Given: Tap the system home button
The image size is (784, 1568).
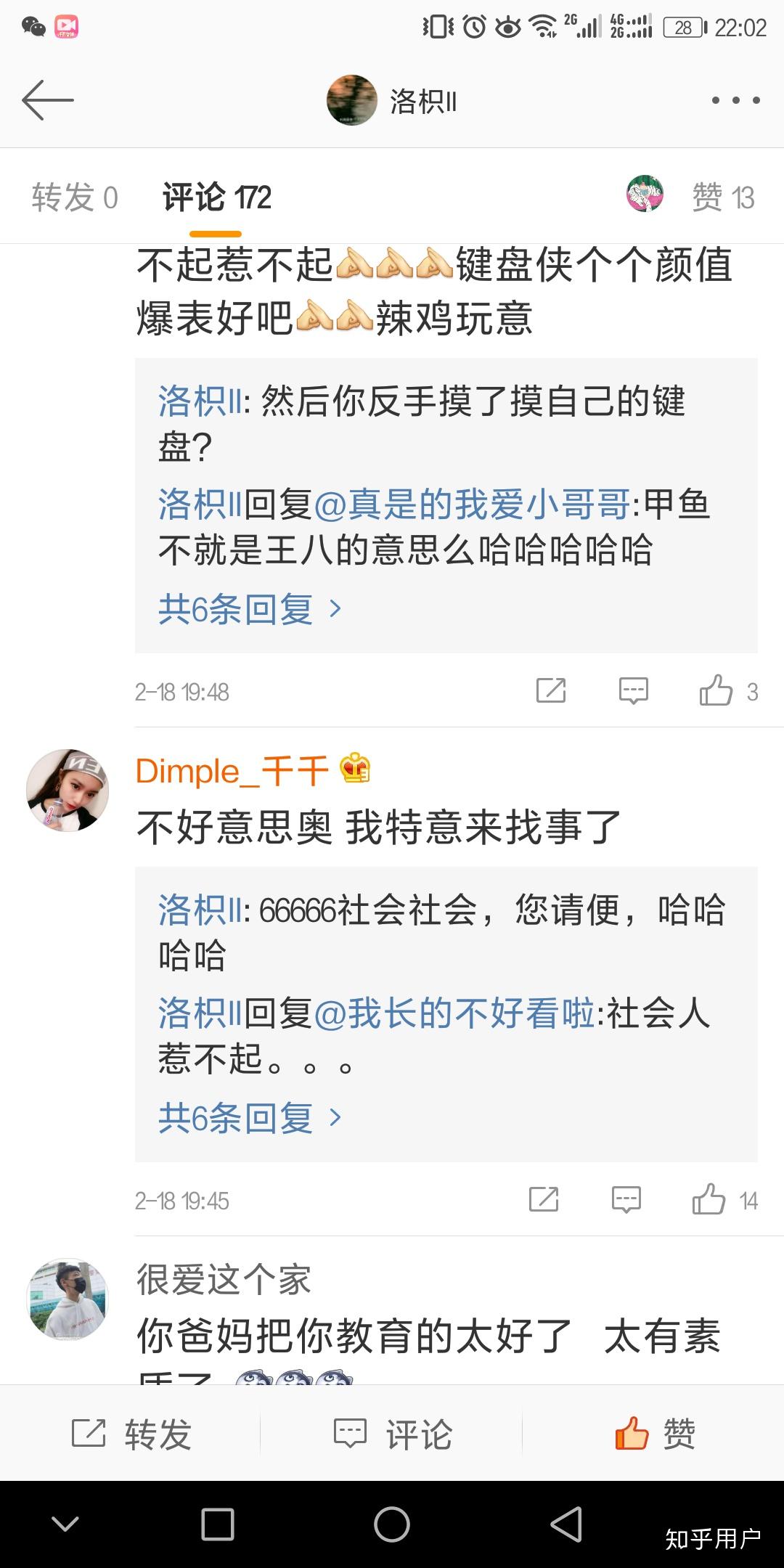Looking at the screenshot, I should (x=392, y=1524).
